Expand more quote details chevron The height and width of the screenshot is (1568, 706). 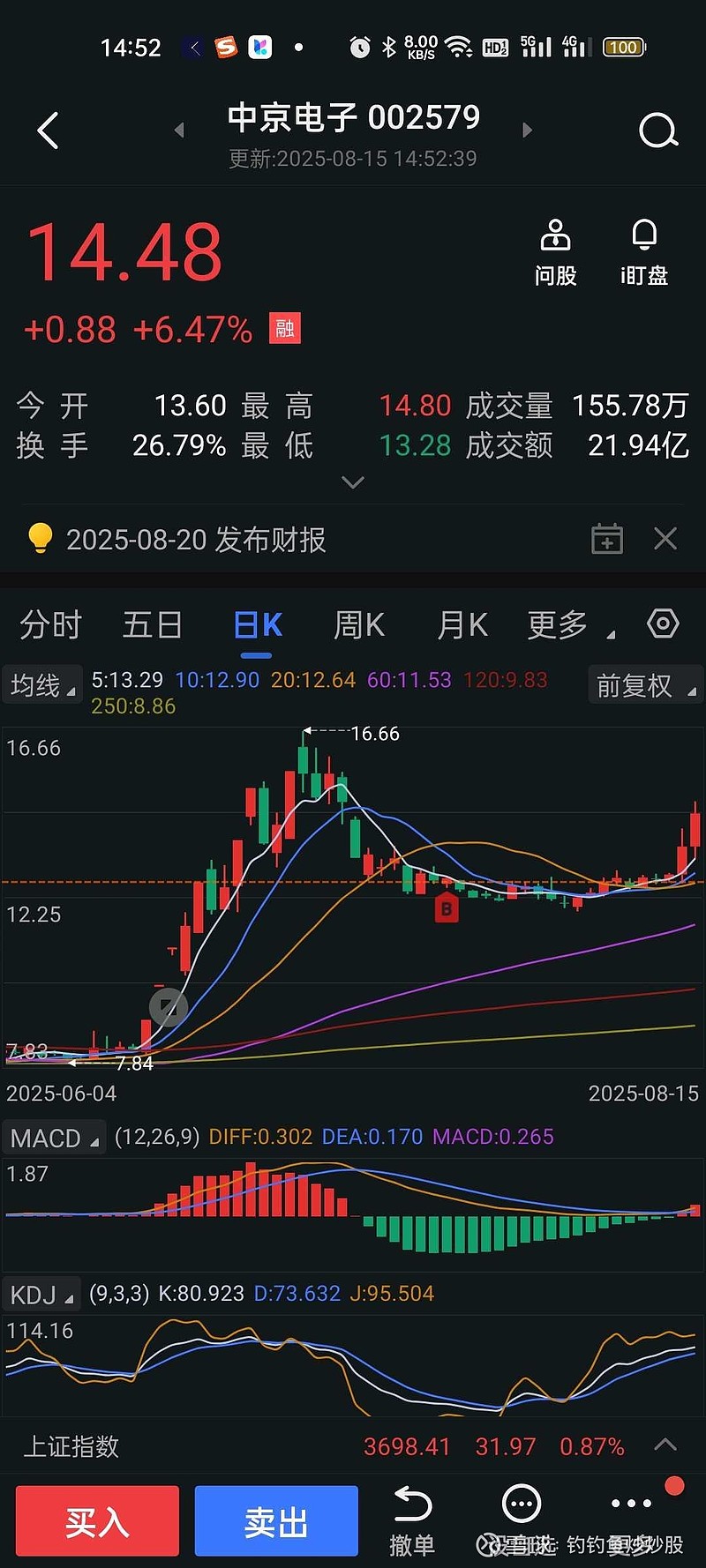(353, 482)
